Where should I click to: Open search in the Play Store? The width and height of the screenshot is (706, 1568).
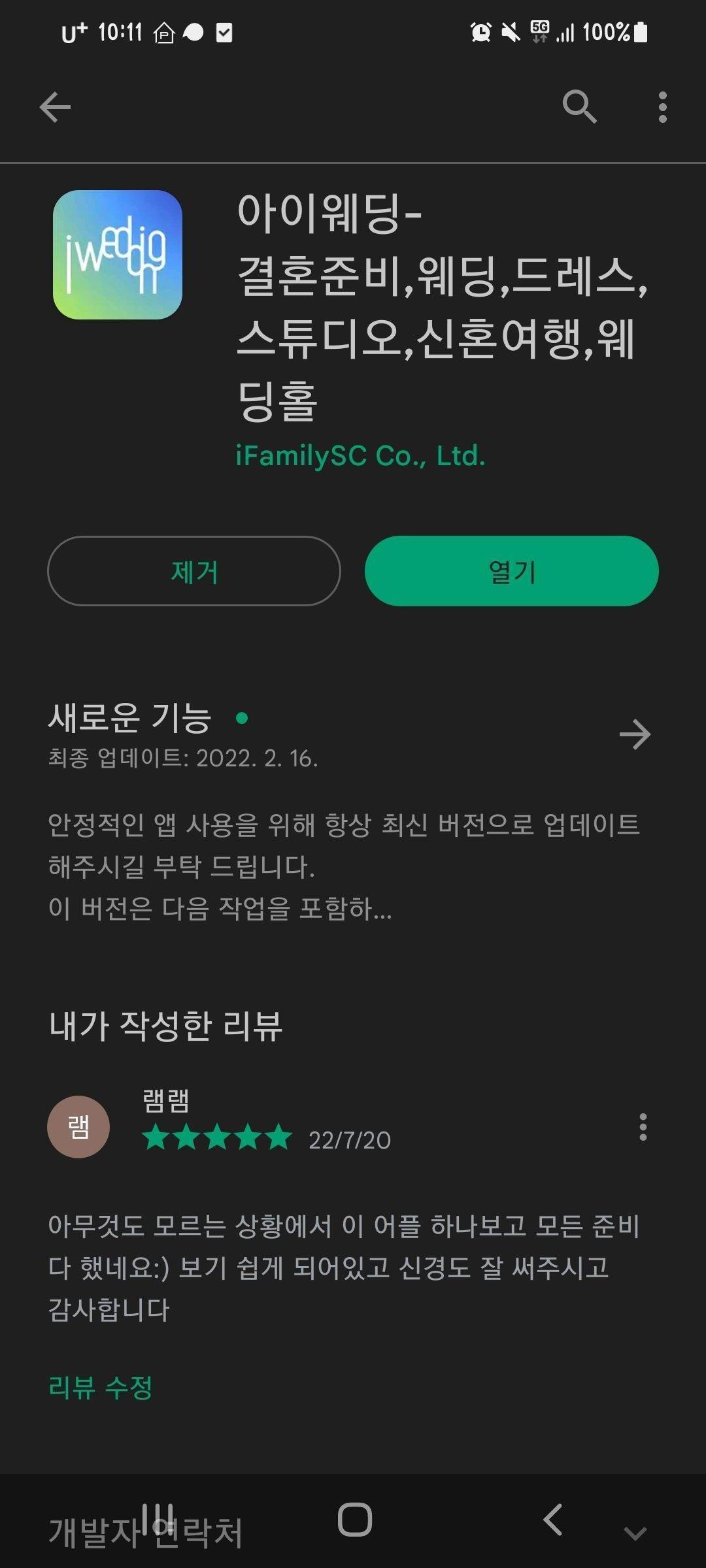point(580,107)
